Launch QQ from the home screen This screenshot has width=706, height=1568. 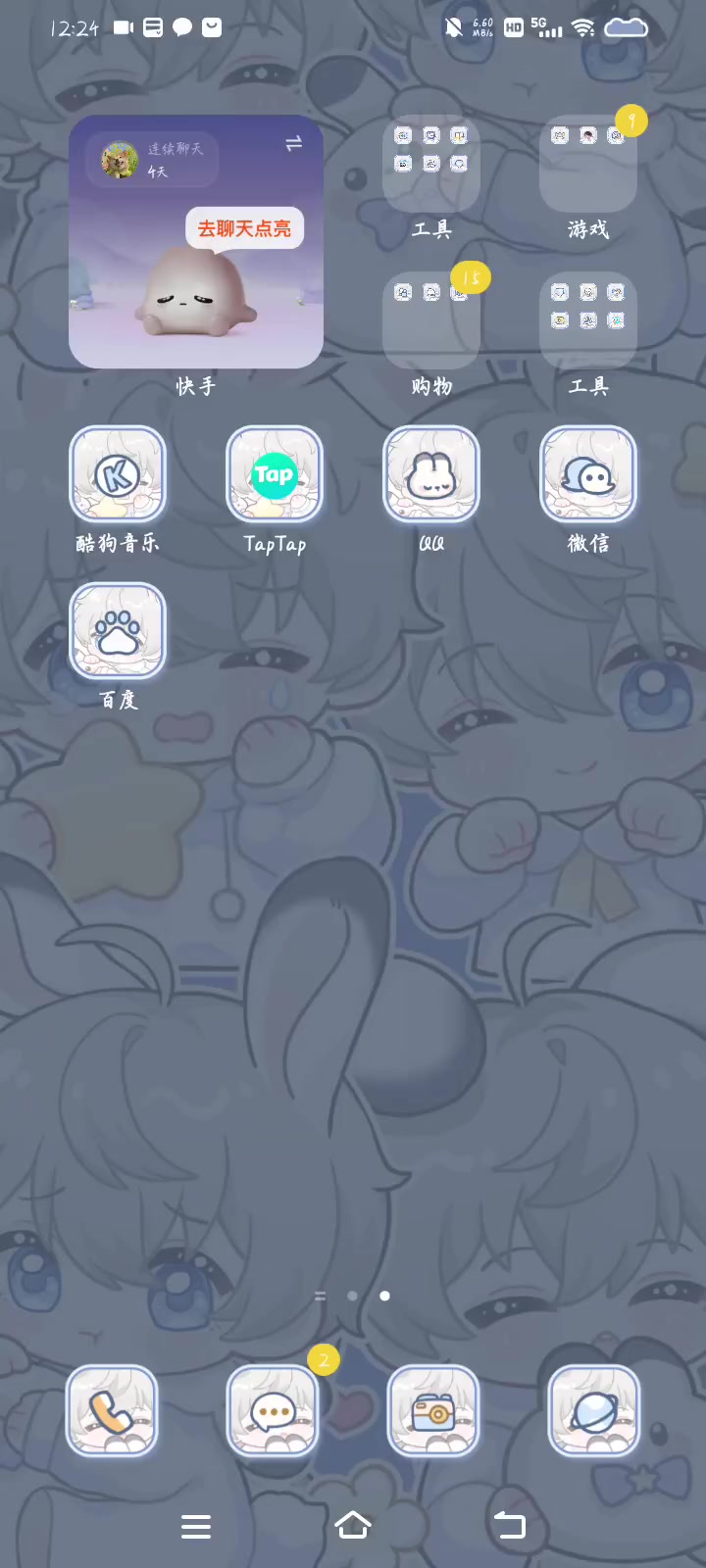431,475
